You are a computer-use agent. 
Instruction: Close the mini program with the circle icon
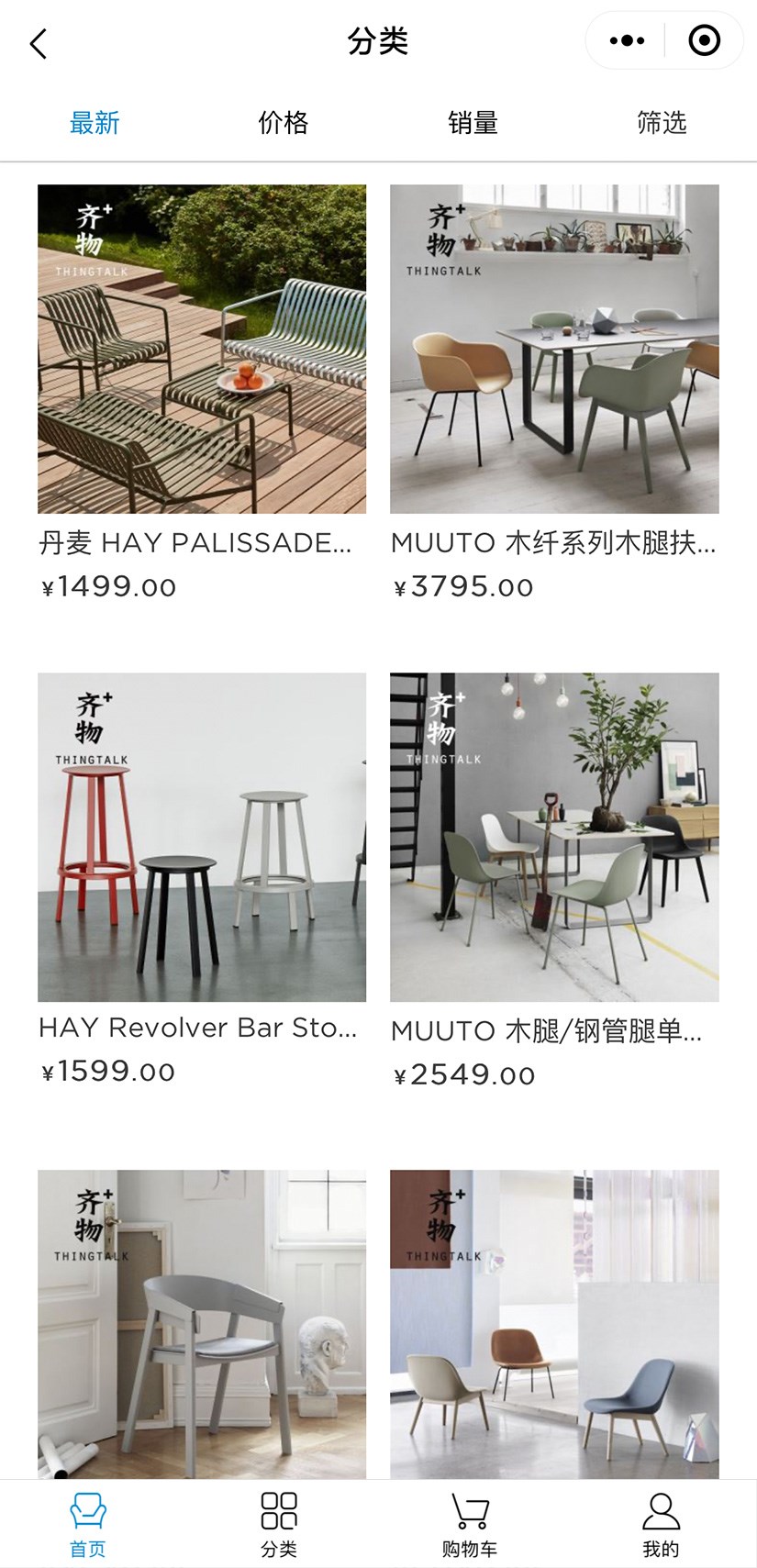(704, 40)
